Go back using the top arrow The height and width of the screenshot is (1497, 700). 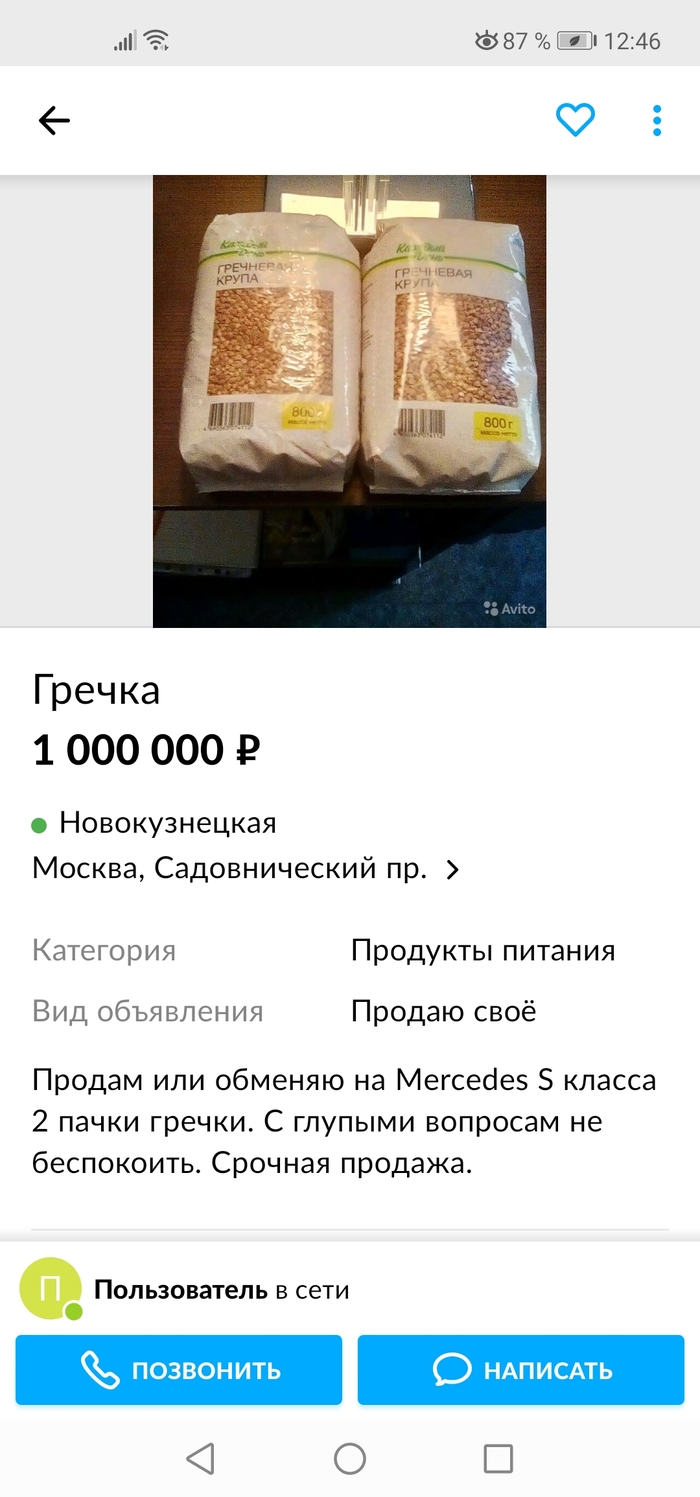(x=54, y=121)
